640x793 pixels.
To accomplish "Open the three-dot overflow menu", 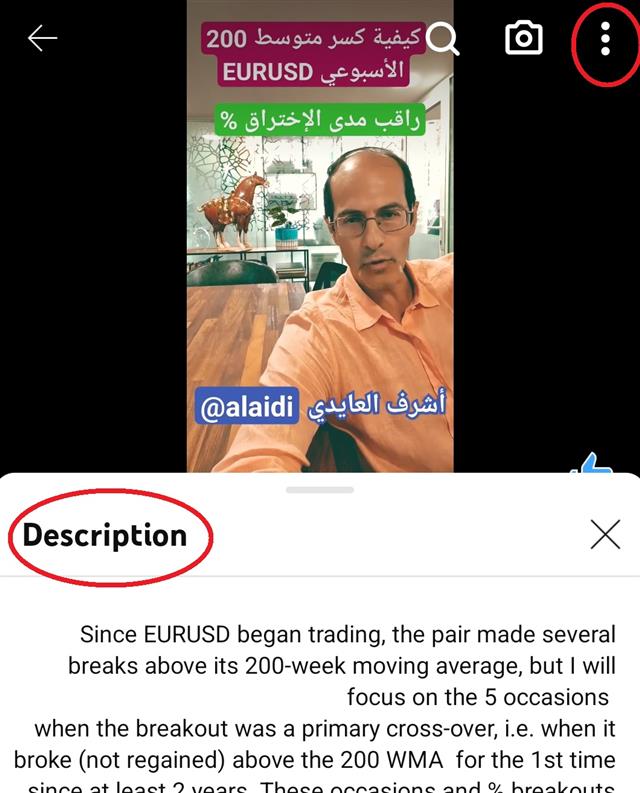I will (x=605, y=39).
